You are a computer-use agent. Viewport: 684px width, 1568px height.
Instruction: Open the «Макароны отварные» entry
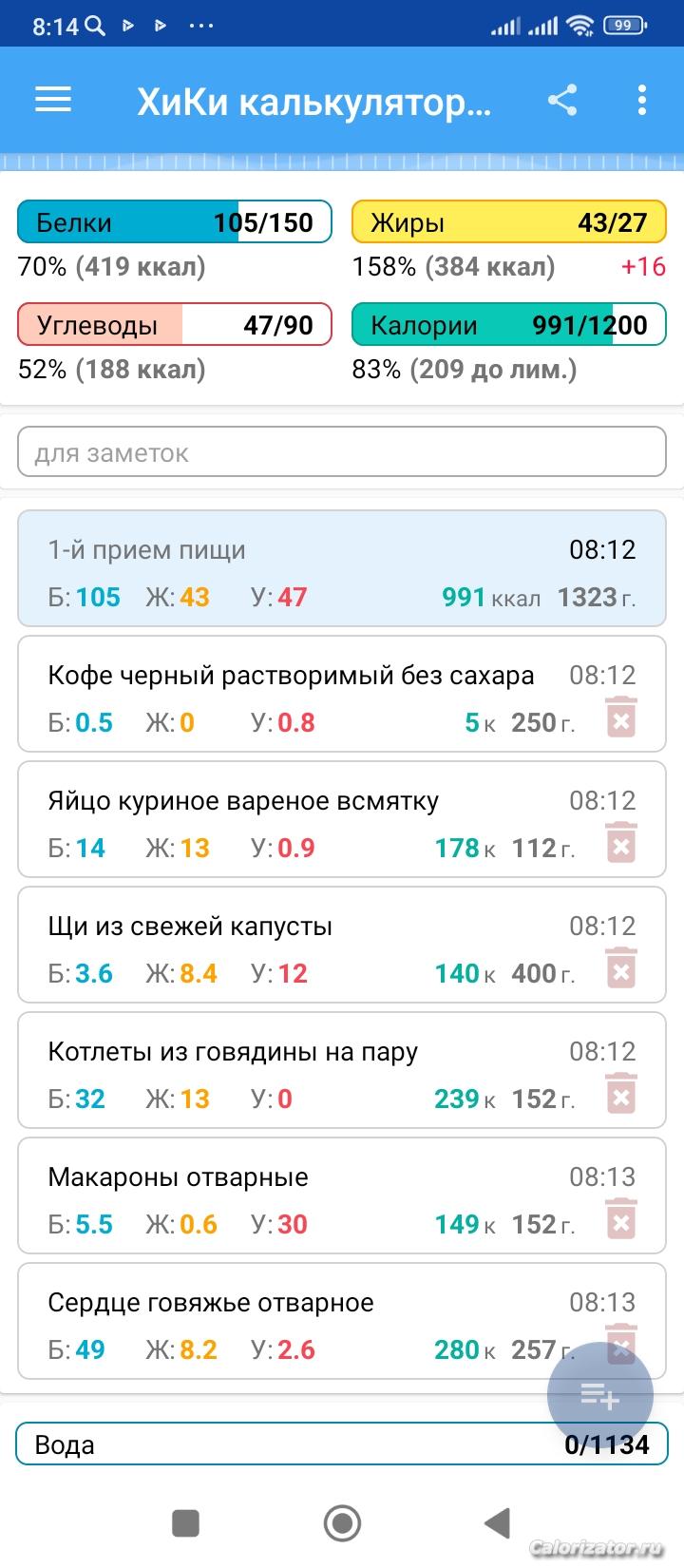[342, 1195]
